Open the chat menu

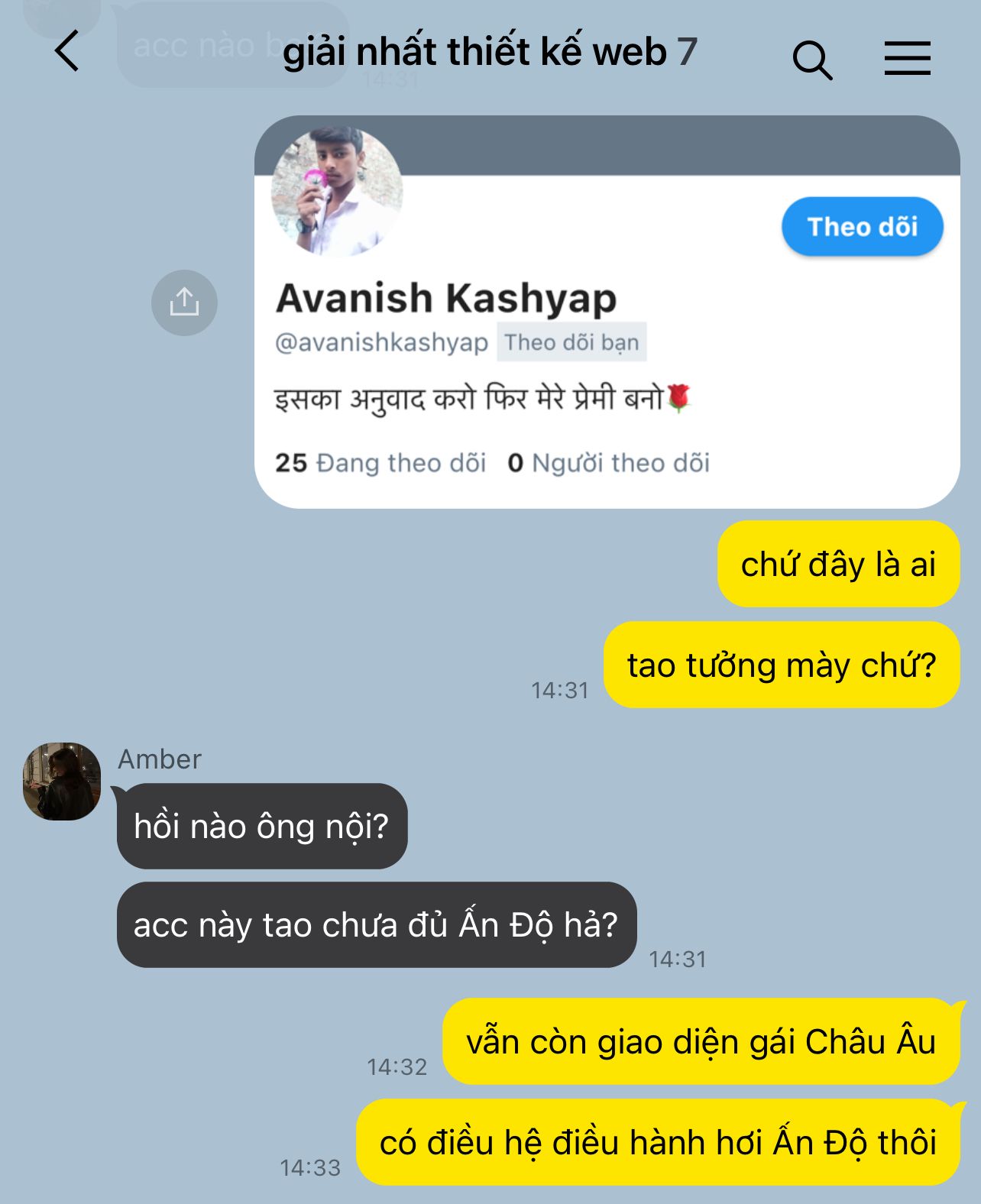907,58
